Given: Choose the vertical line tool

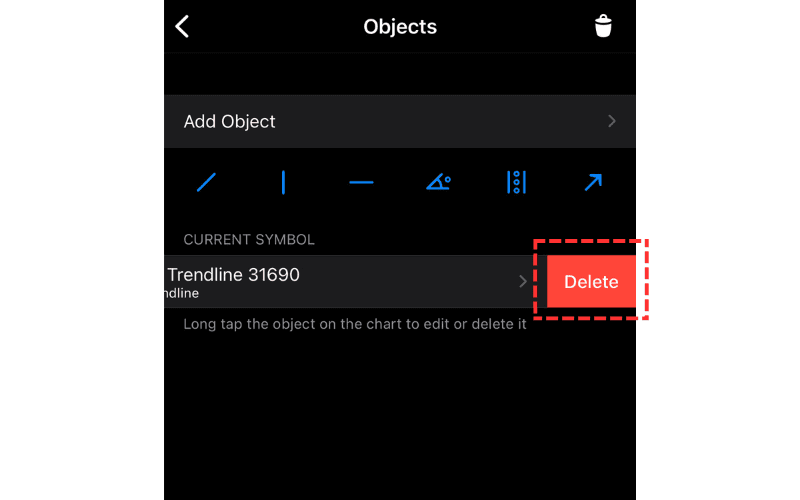Looking at the screenshot, I should pos(283,182).
